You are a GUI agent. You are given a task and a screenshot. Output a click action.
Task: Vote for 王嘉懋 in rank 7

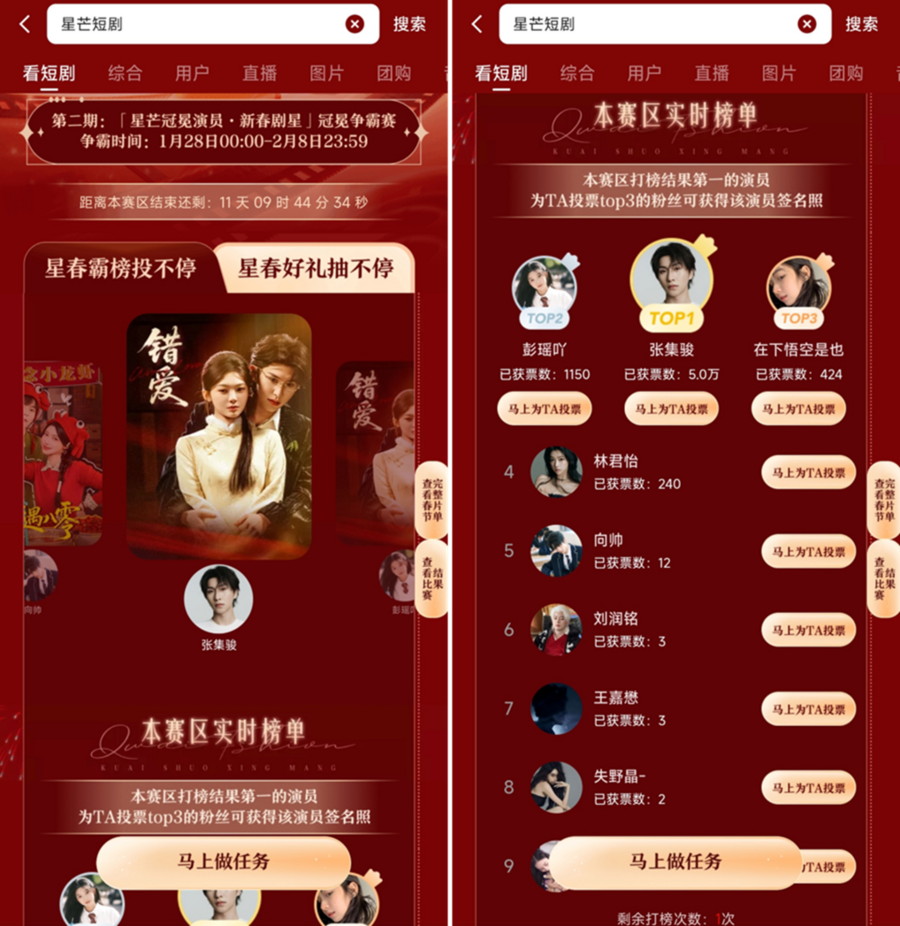(x=808, y=709)
